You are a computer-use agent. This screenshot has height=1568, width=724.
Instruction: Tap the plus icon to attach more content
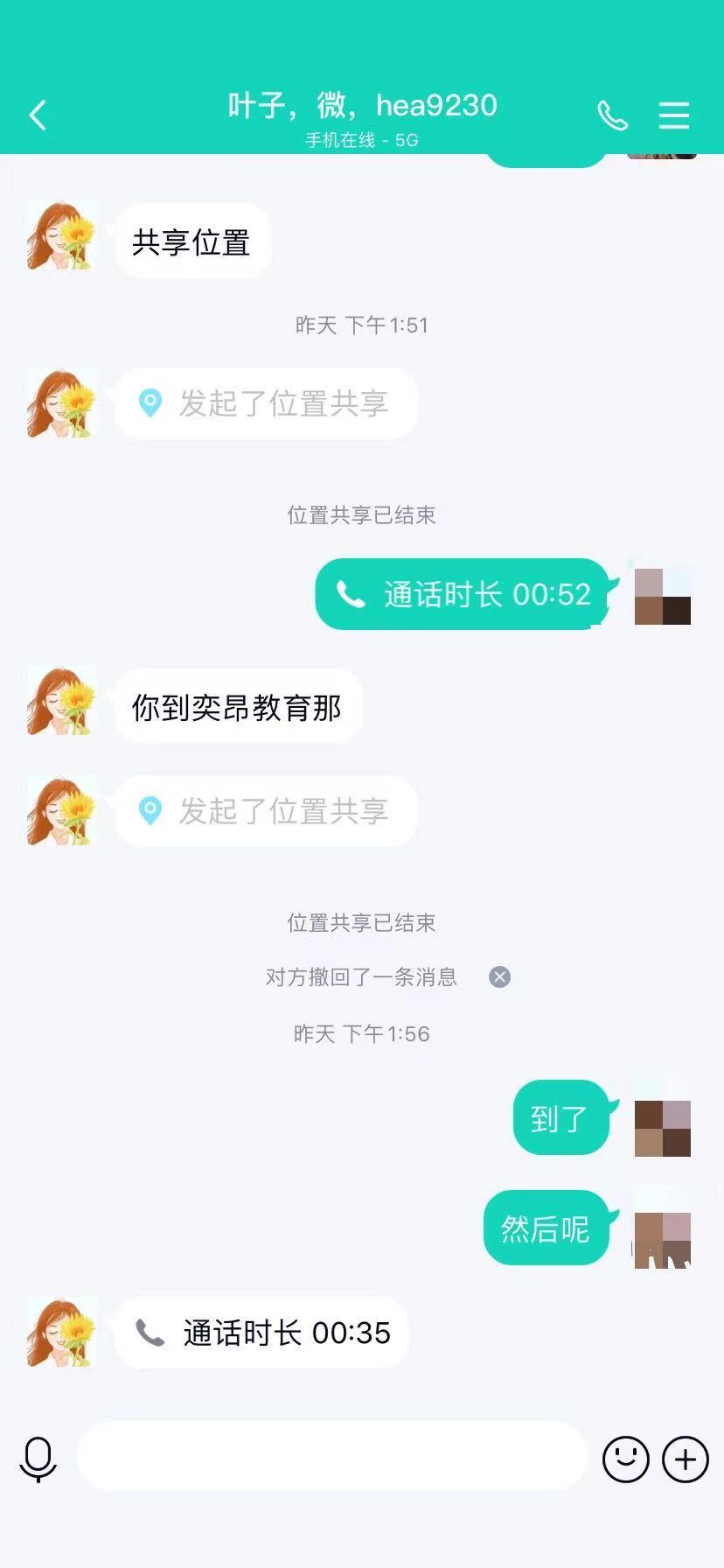pos(686,1457)
